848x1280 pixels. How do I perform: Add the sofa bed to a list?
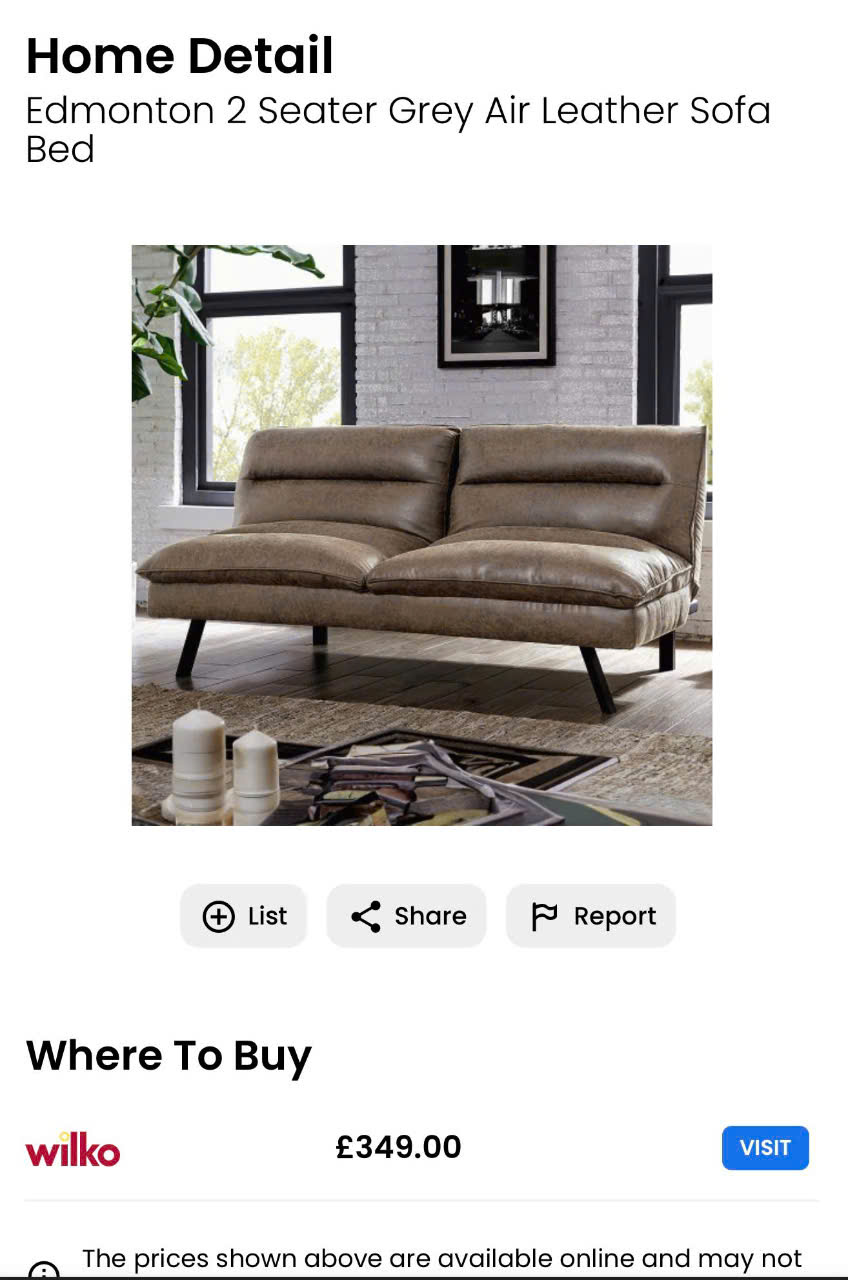(x=244, y=916)
